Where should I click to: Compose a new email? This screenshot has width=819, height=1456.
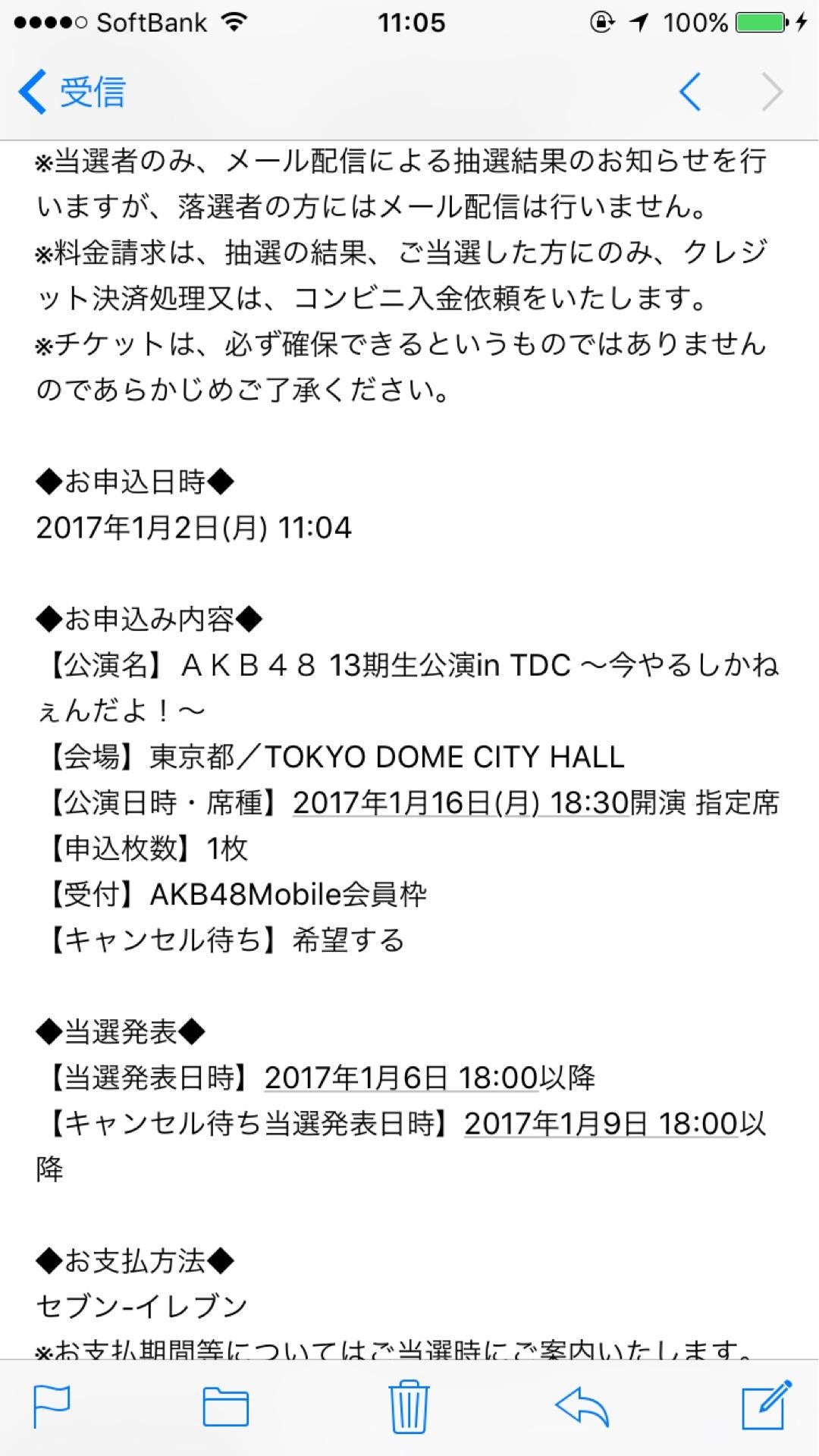766,1405
